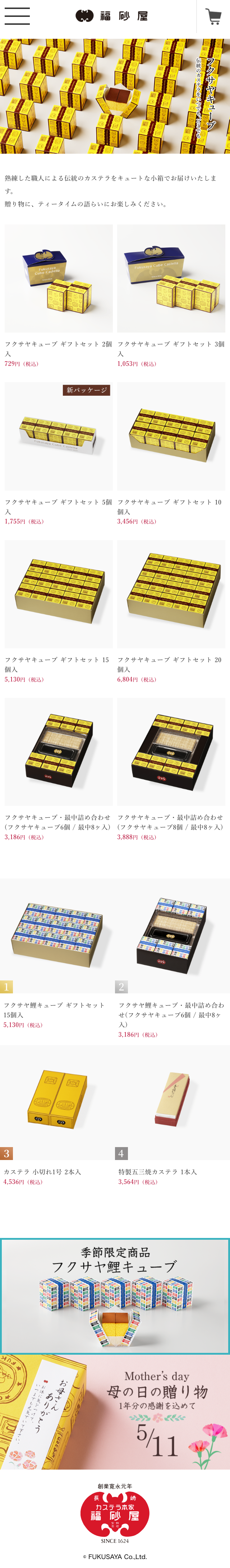Go to home via 福砂屋 header logo

click(x=112, y=17)
